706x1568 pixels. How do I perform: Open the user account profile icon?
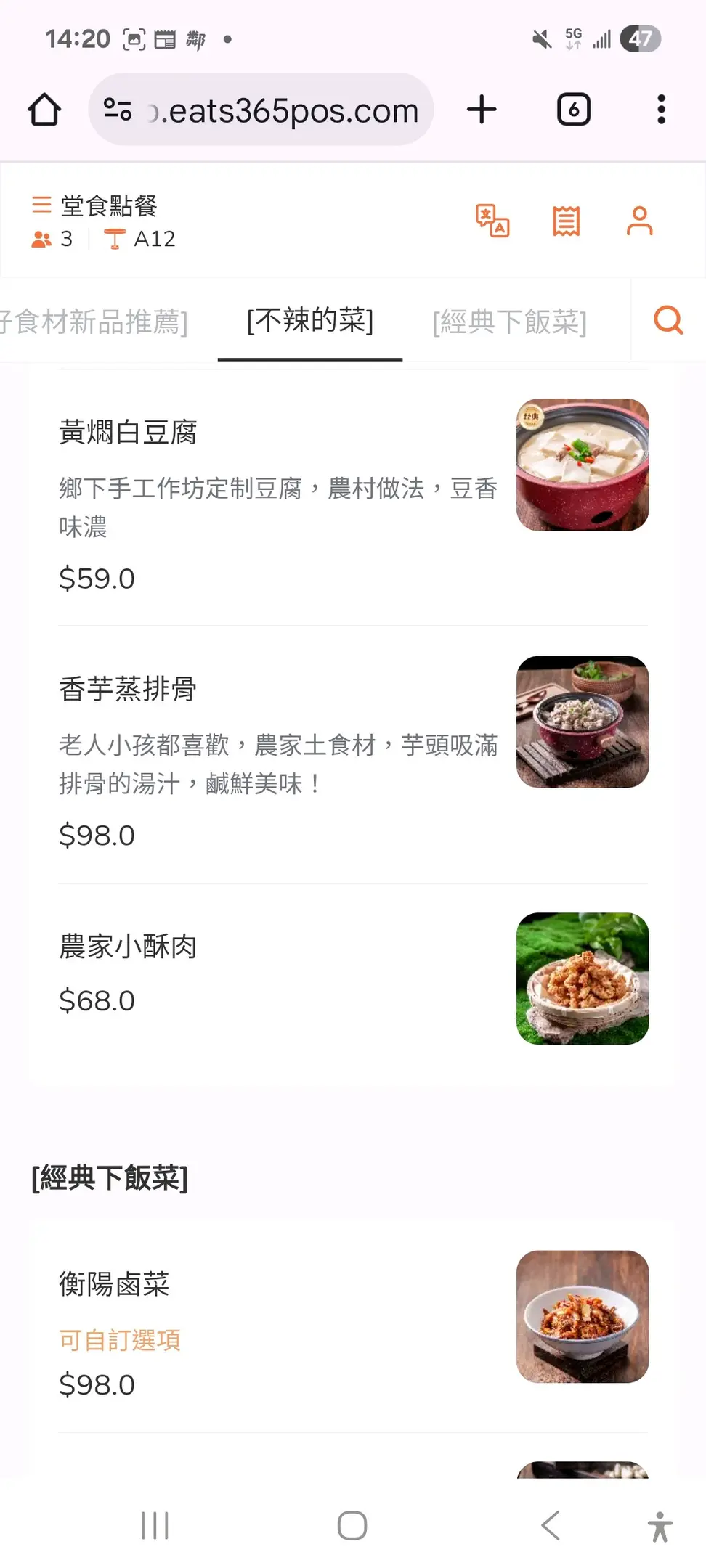(x=639, y=221)
